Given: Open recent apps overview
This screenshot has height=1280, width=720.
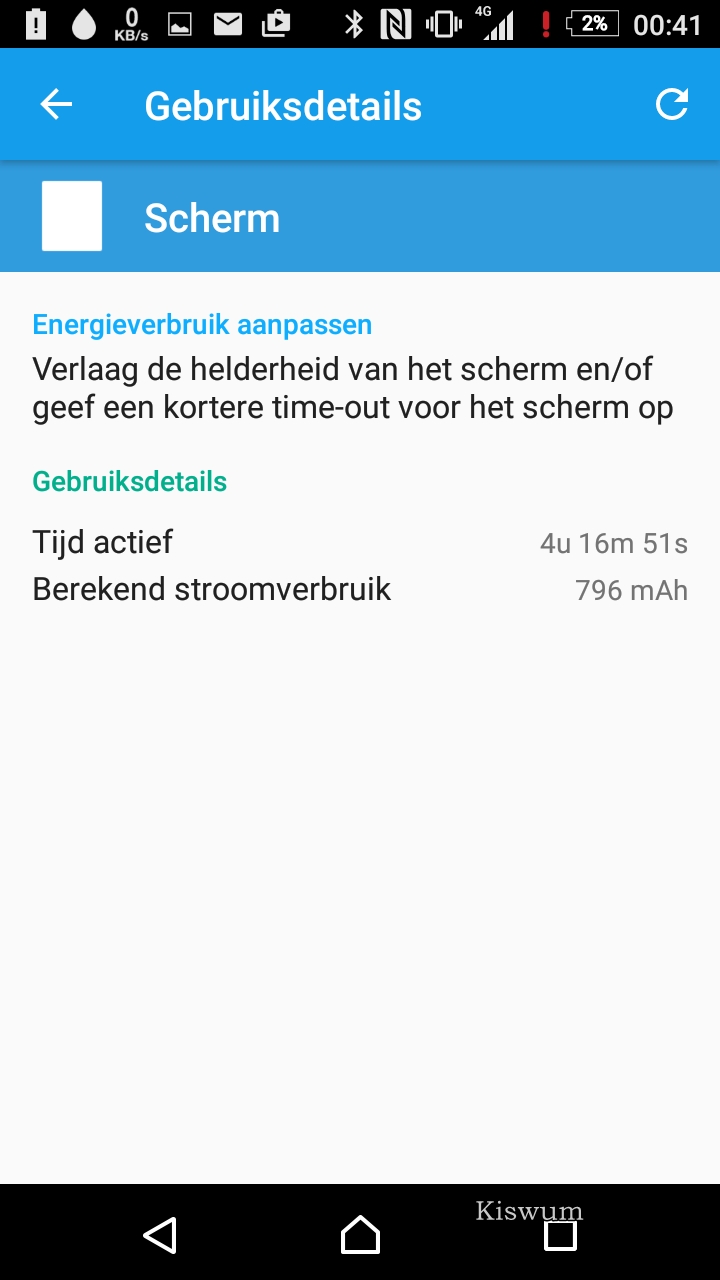Looking at the screenshot, I should [560, 1235].
